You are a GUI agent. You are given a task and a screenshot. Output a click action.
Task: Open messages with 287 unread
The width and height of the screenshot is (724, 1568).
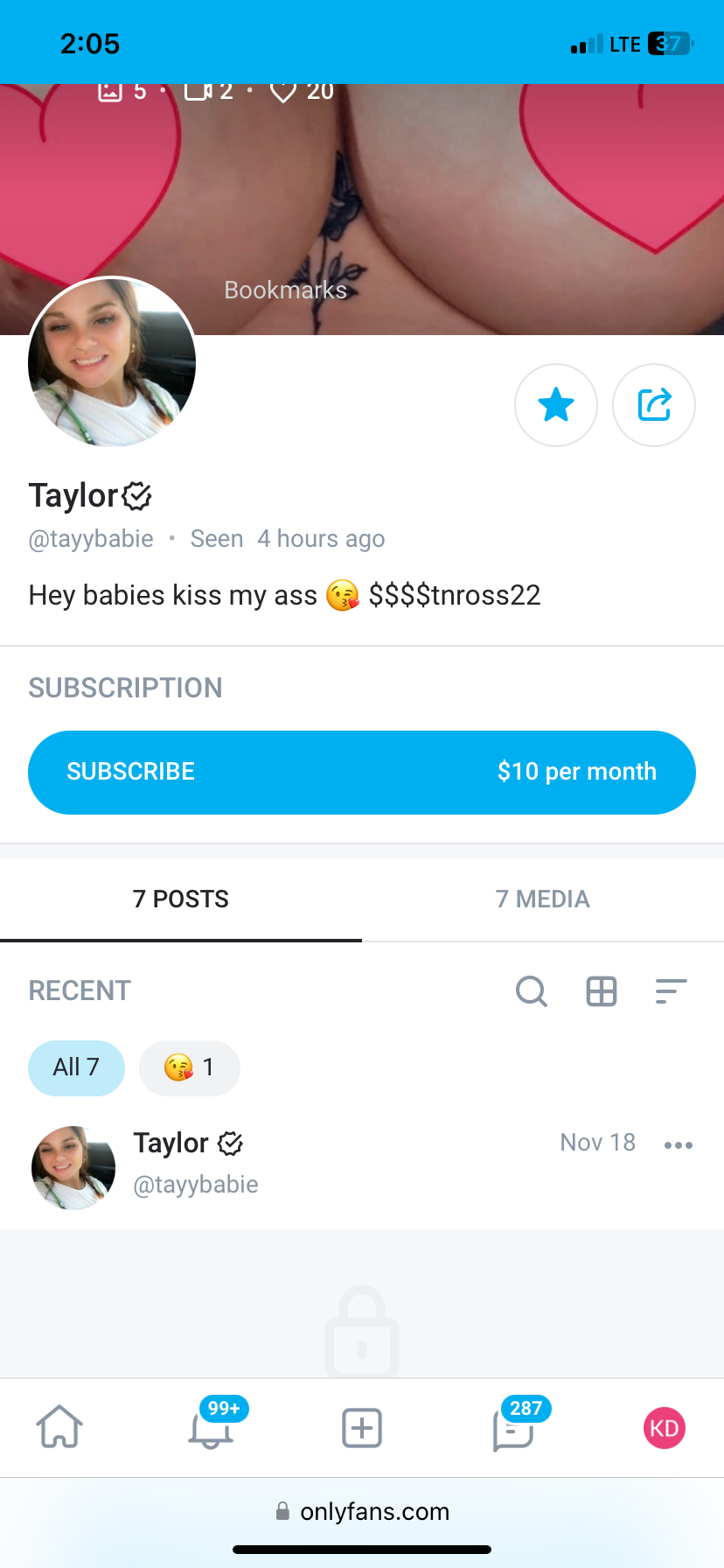coord(513,1428)
